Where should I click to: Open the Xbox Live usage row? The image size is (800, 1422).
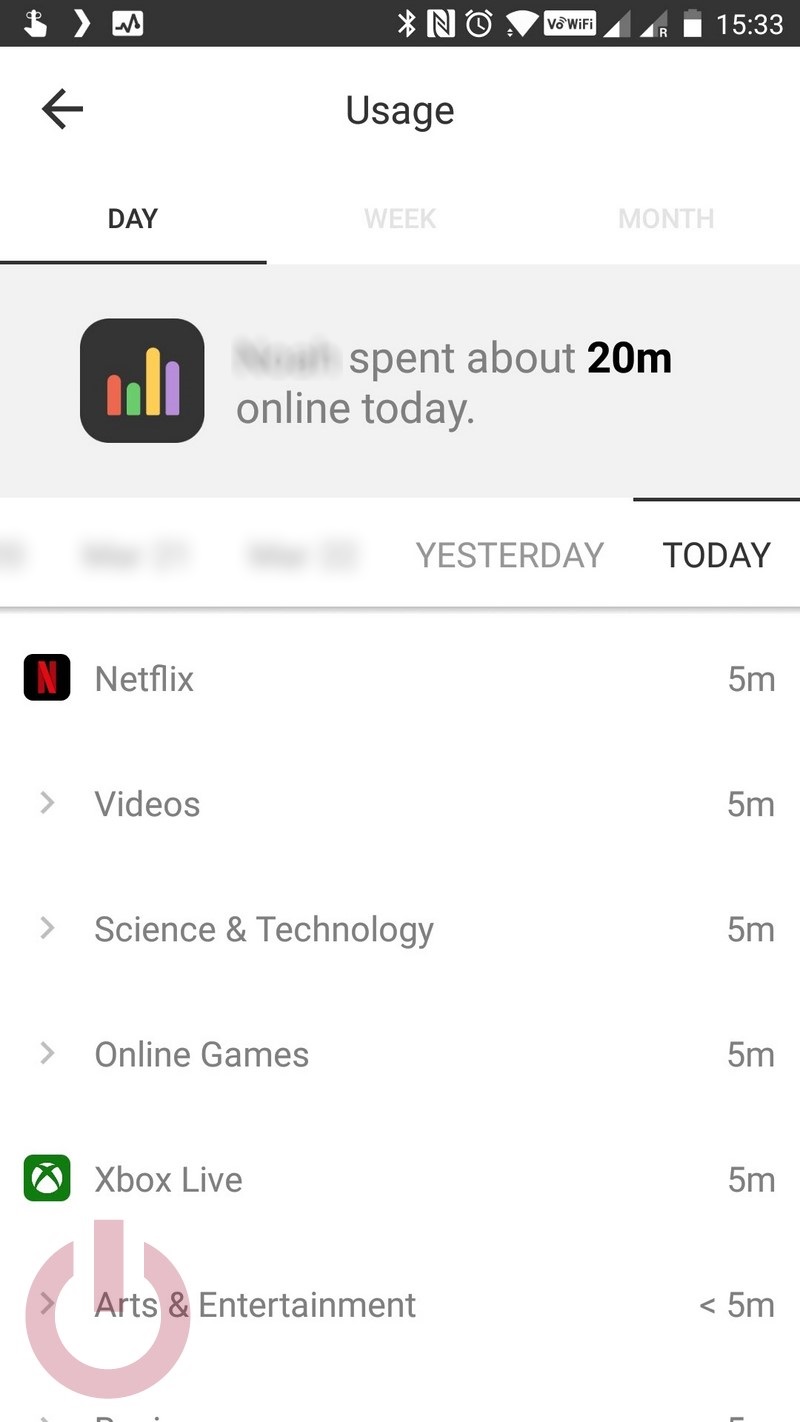pos(400,1179)
